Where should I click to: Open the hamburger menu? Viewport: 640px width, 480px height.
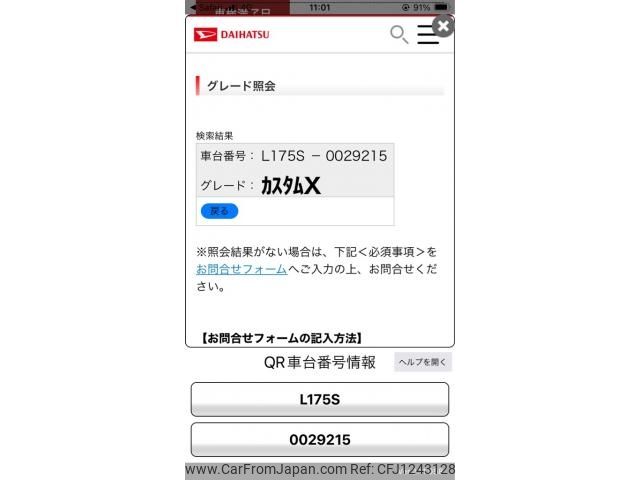pos(427,36)
